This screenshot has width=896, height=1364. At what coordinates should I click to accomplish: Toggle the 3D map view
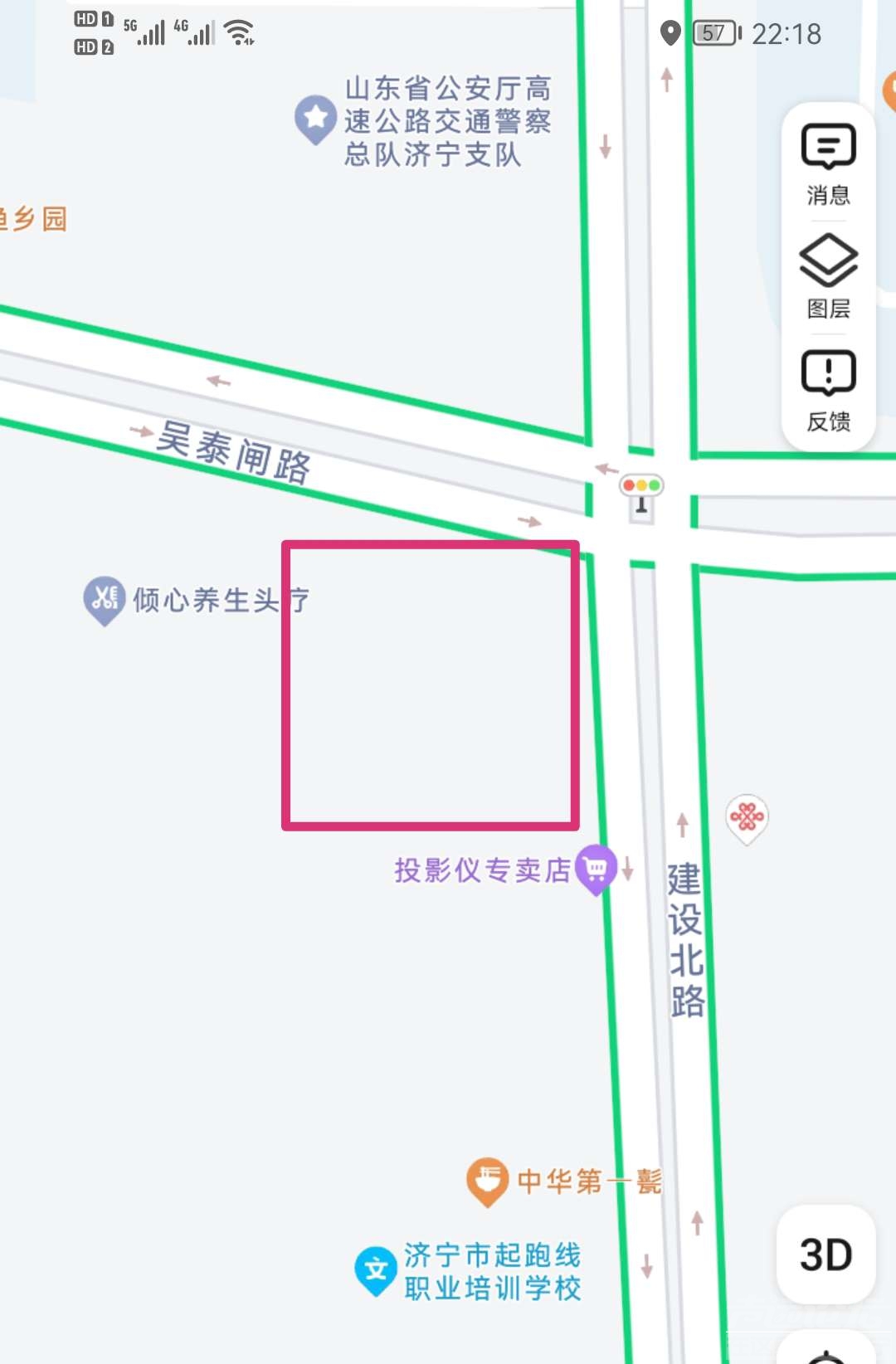[825, 1254]
